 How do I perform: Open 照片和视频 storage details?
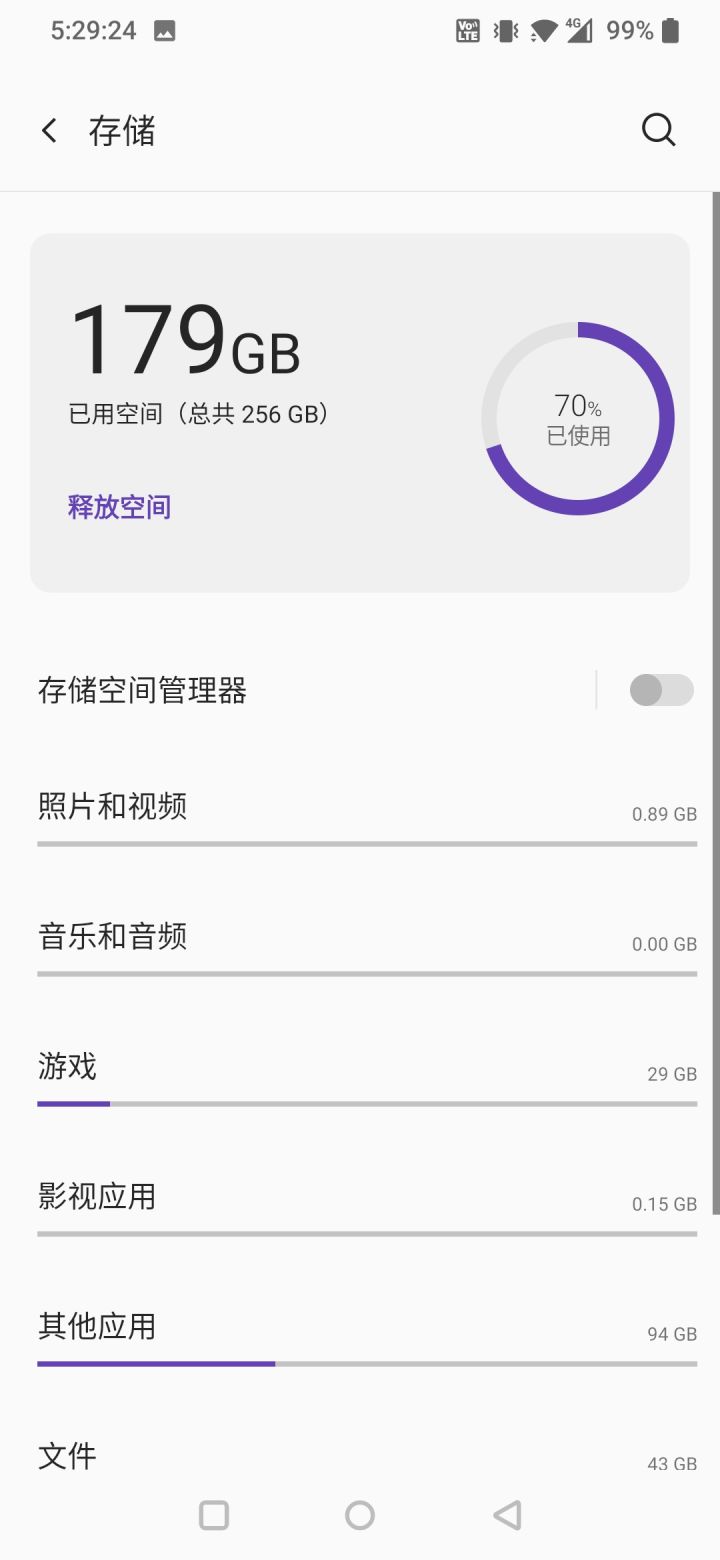coord(360,810)
